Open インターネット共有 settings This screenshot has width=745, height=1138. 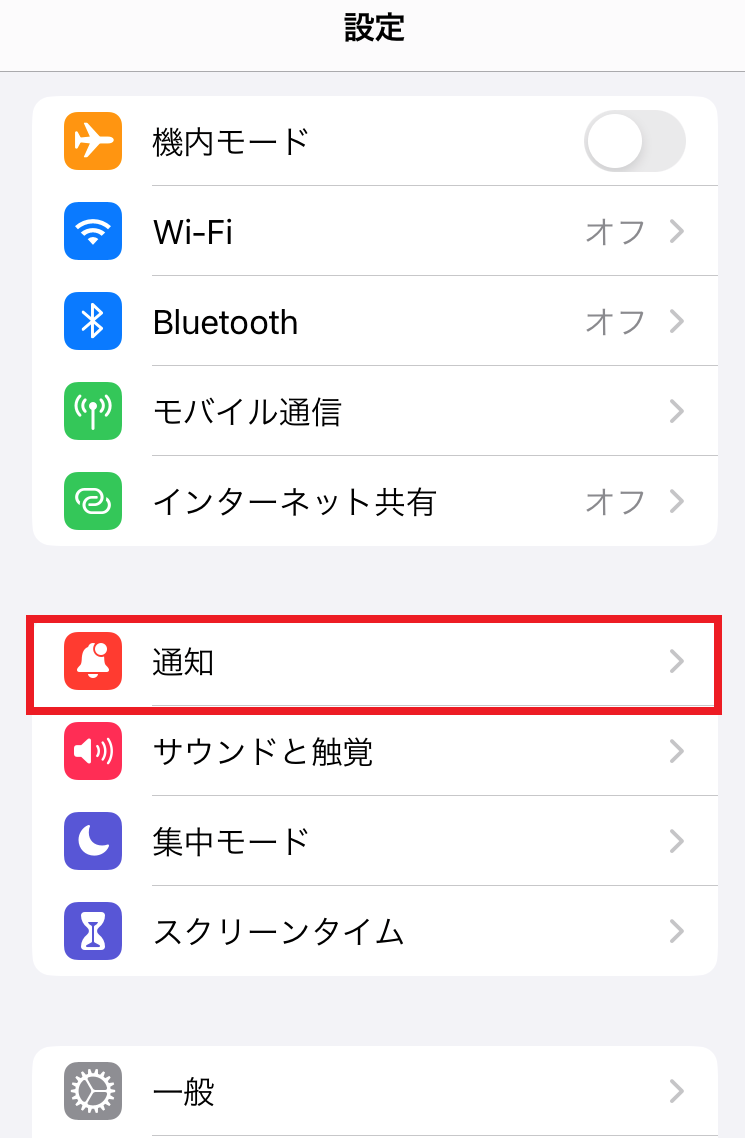coord(375,501)
